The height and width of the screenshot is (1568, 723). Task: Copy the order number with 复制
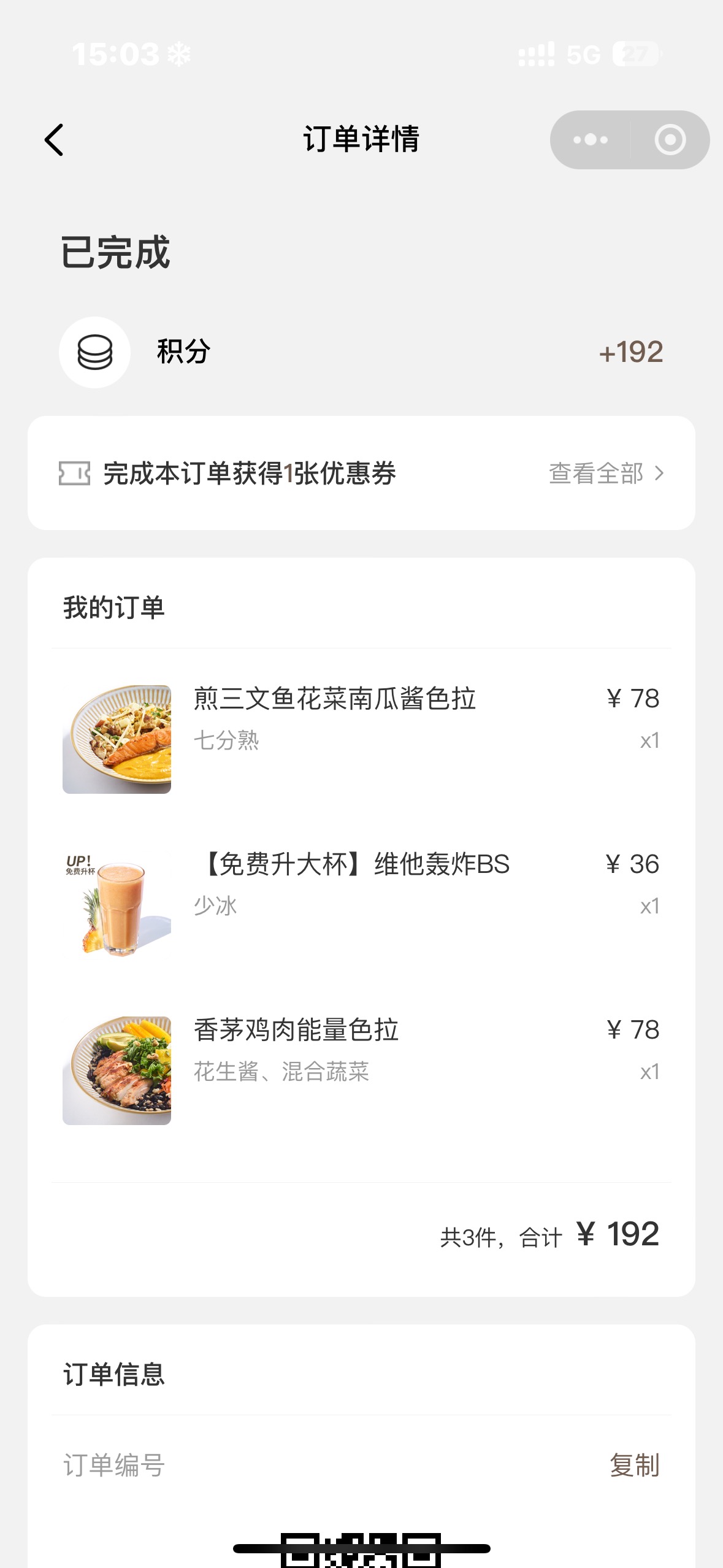pos(635,1465)
